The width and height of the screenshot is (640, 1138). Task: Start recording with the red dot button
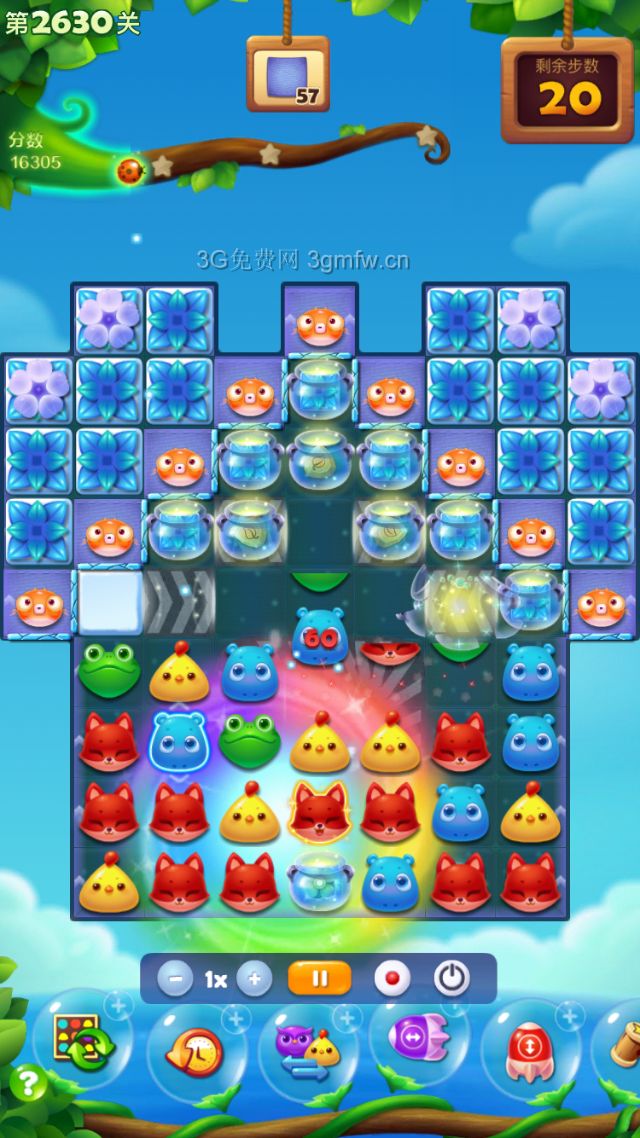click(392, 978)
